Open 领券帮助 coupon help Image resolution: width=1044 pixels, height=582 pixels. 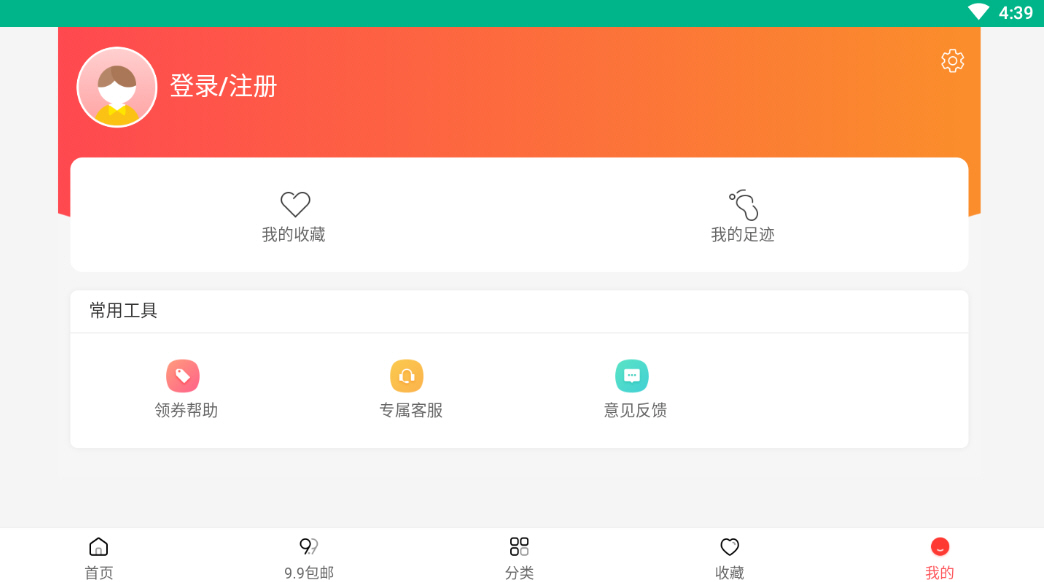click(185, 389)
